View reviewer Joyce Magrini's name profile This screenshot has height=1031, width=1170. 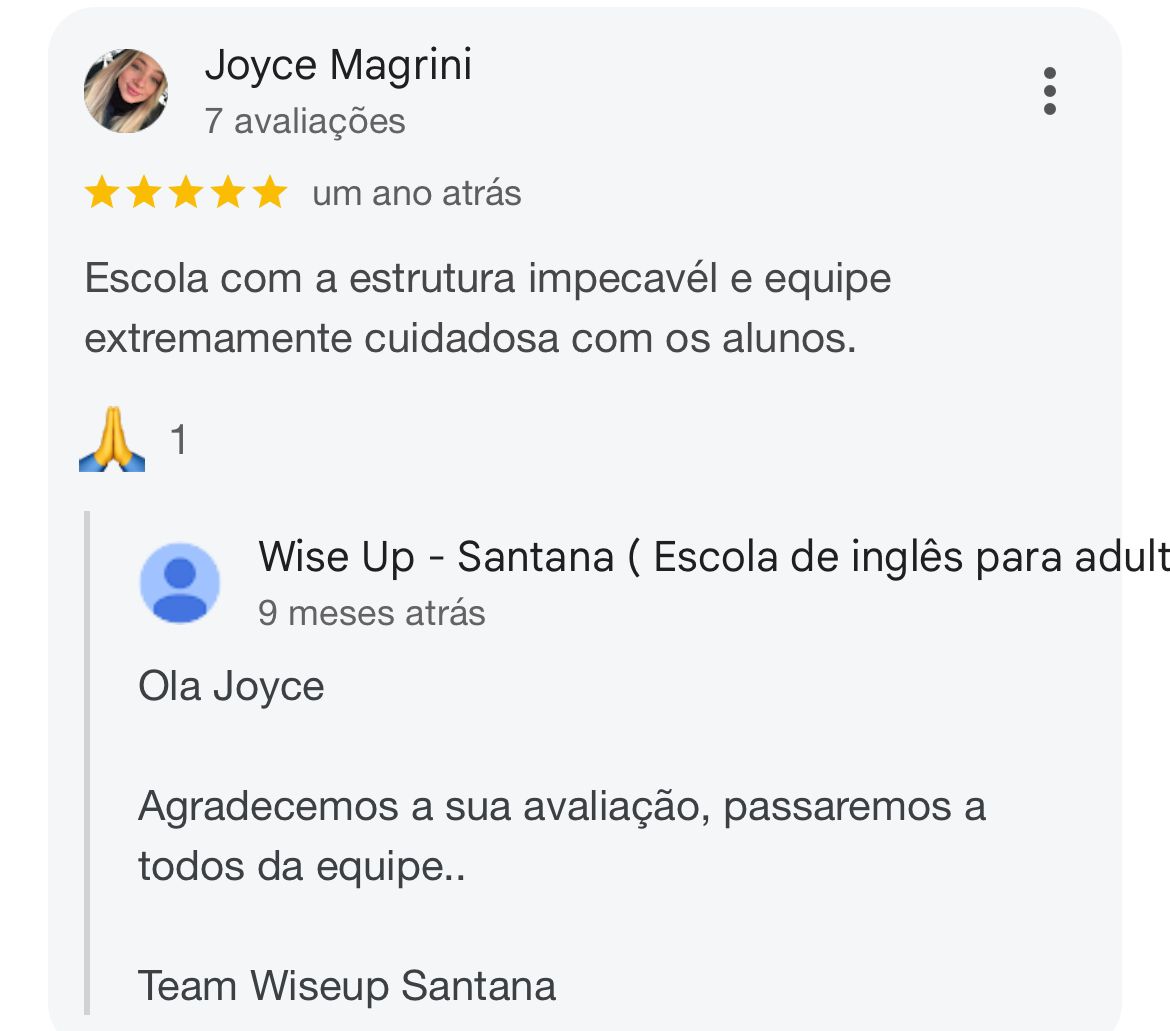(x=337, y=66)
